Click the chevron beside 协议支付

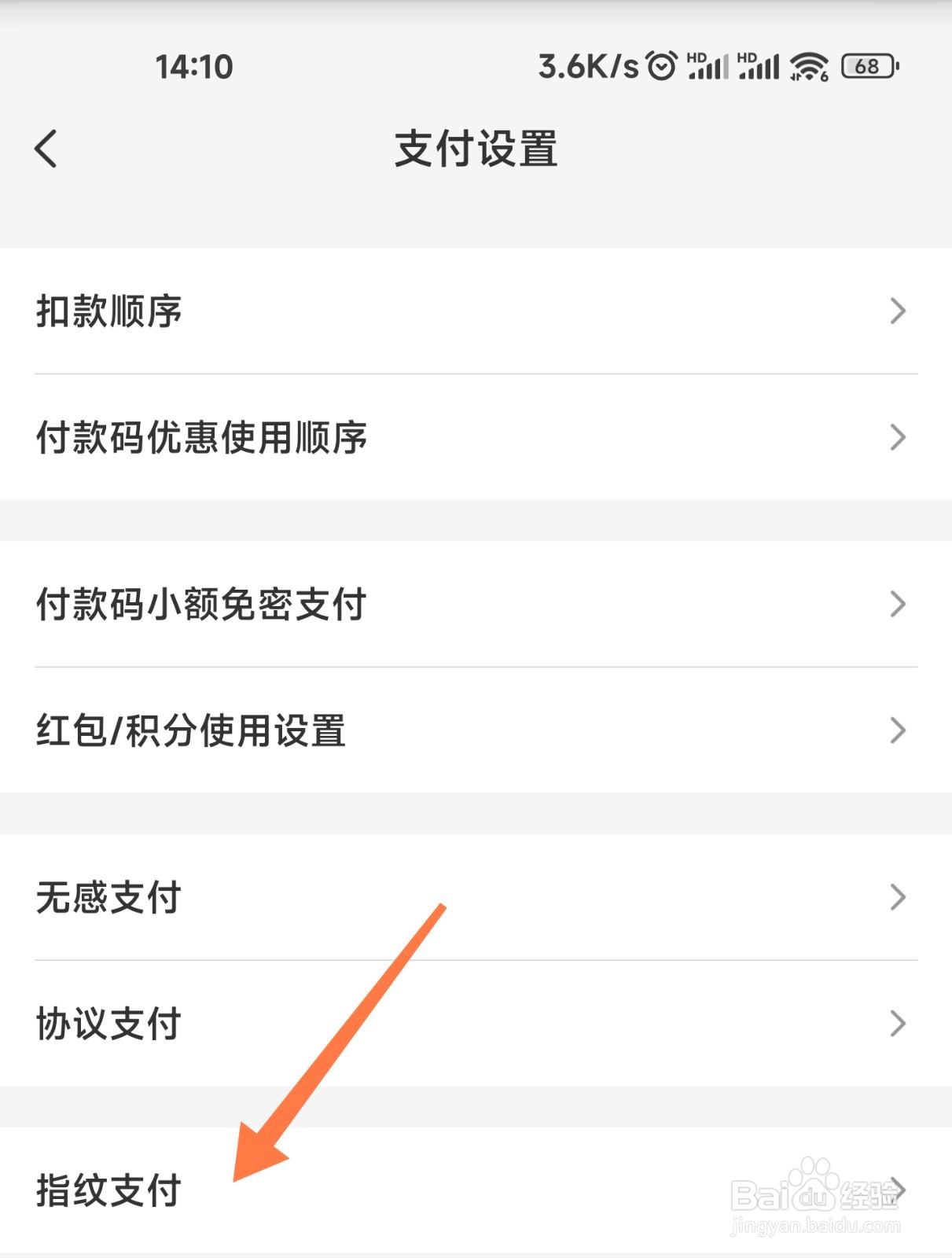pos(898,1024)
